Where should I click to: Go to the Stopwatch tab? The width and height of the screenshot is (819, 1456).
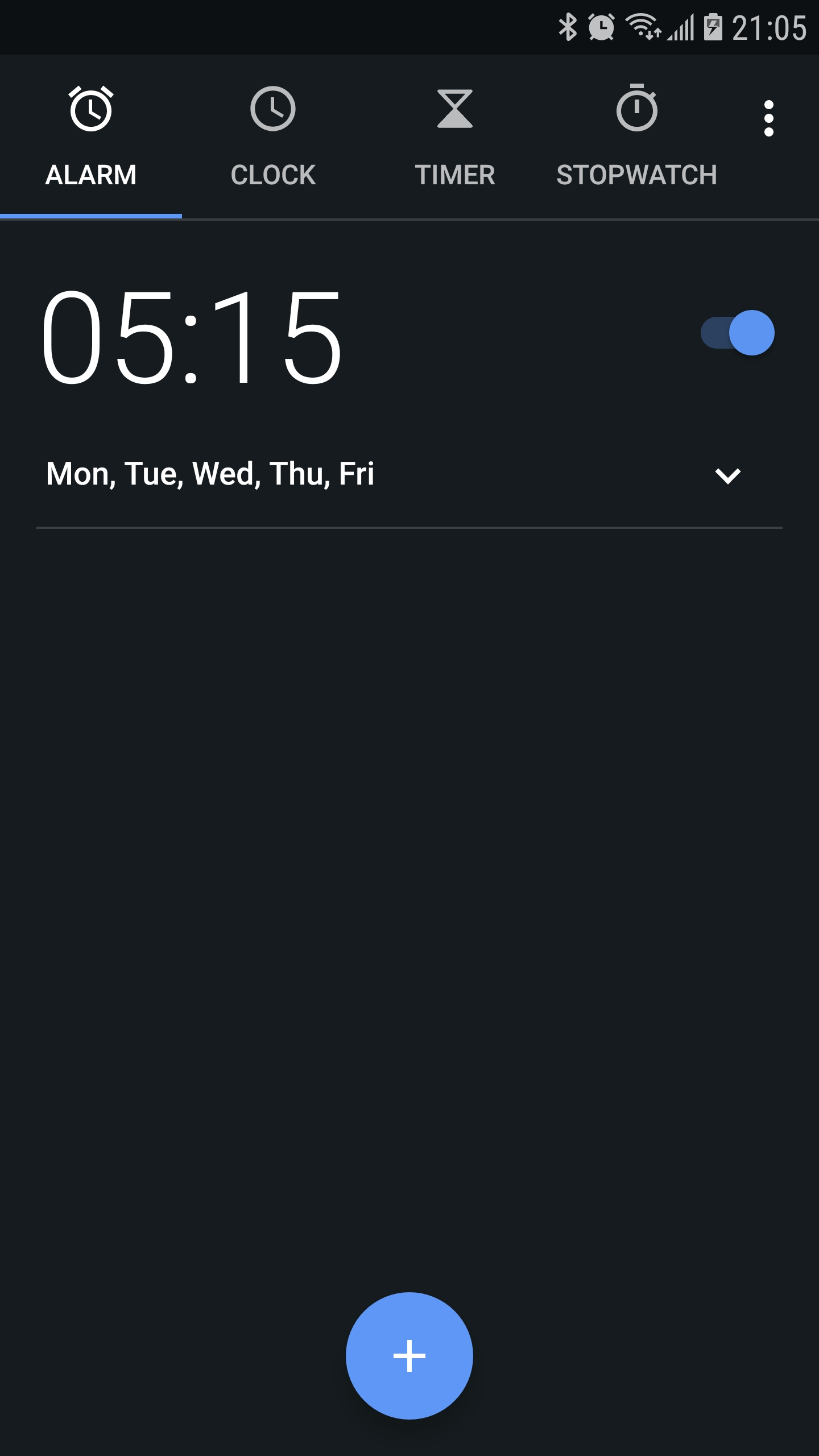[637, 136]
